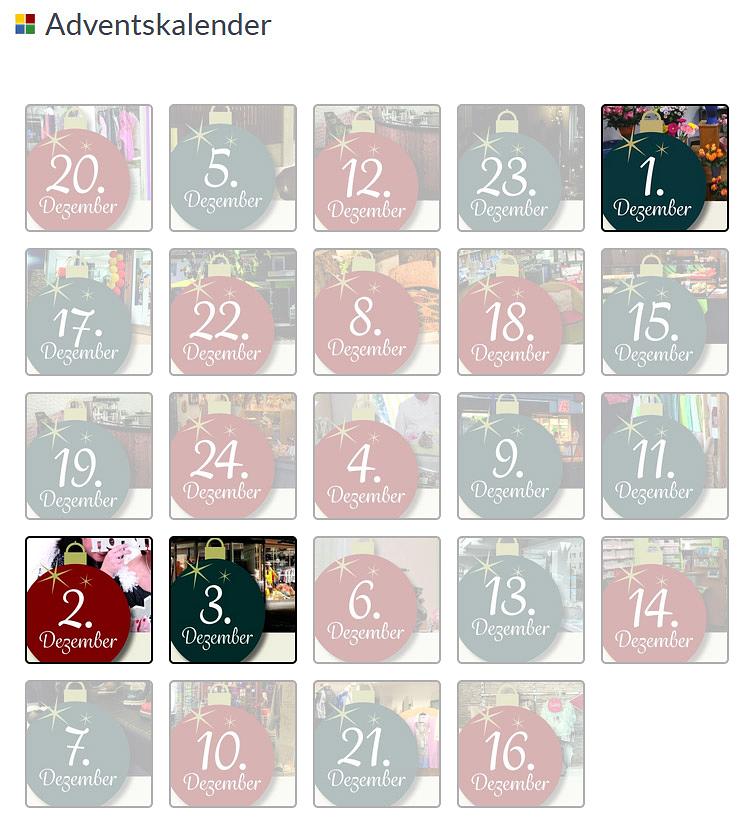The height and width of the screenshot is (829, 756).
Task: Choose the 23. Dezember tile
Action: click(520, 168)
